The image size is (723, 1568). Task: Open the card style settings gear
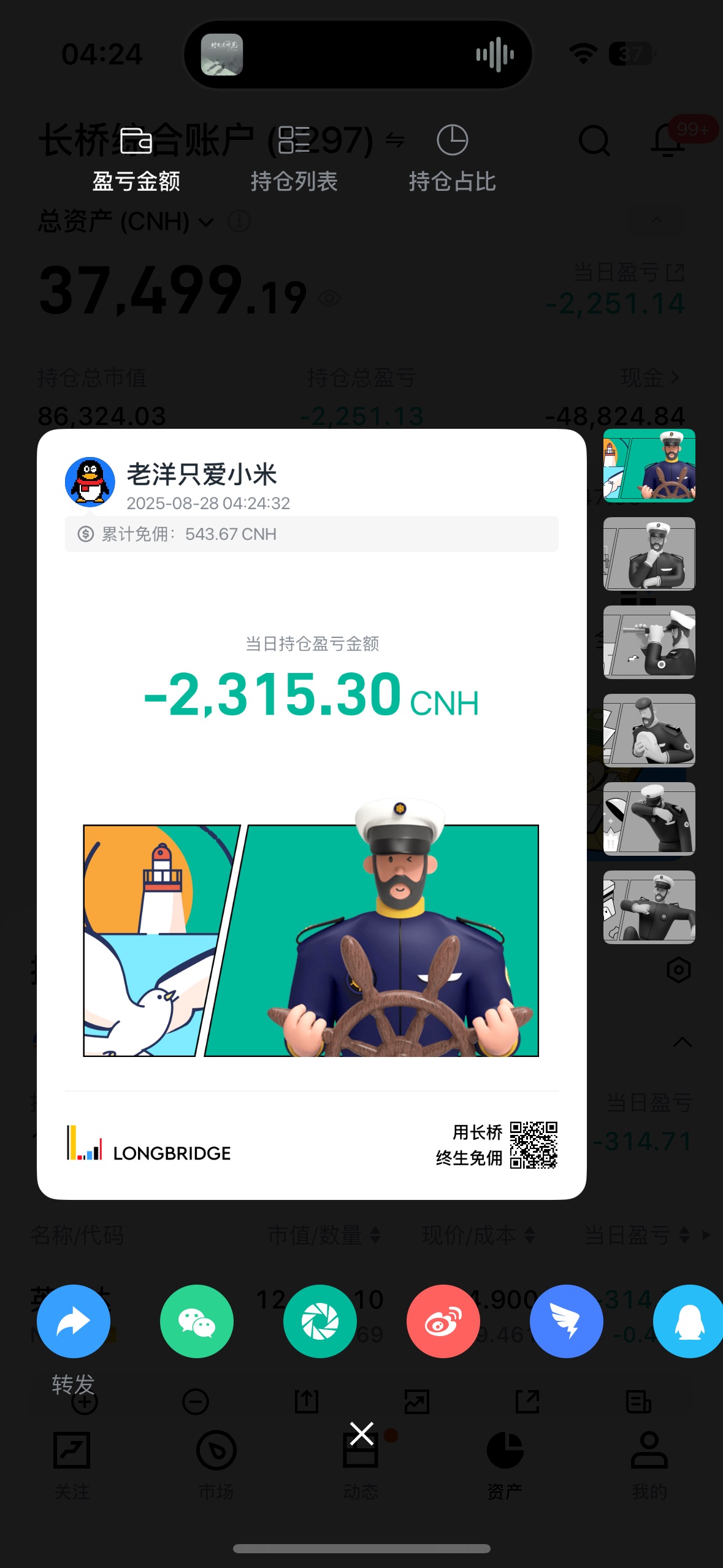[x=678, y=969]
